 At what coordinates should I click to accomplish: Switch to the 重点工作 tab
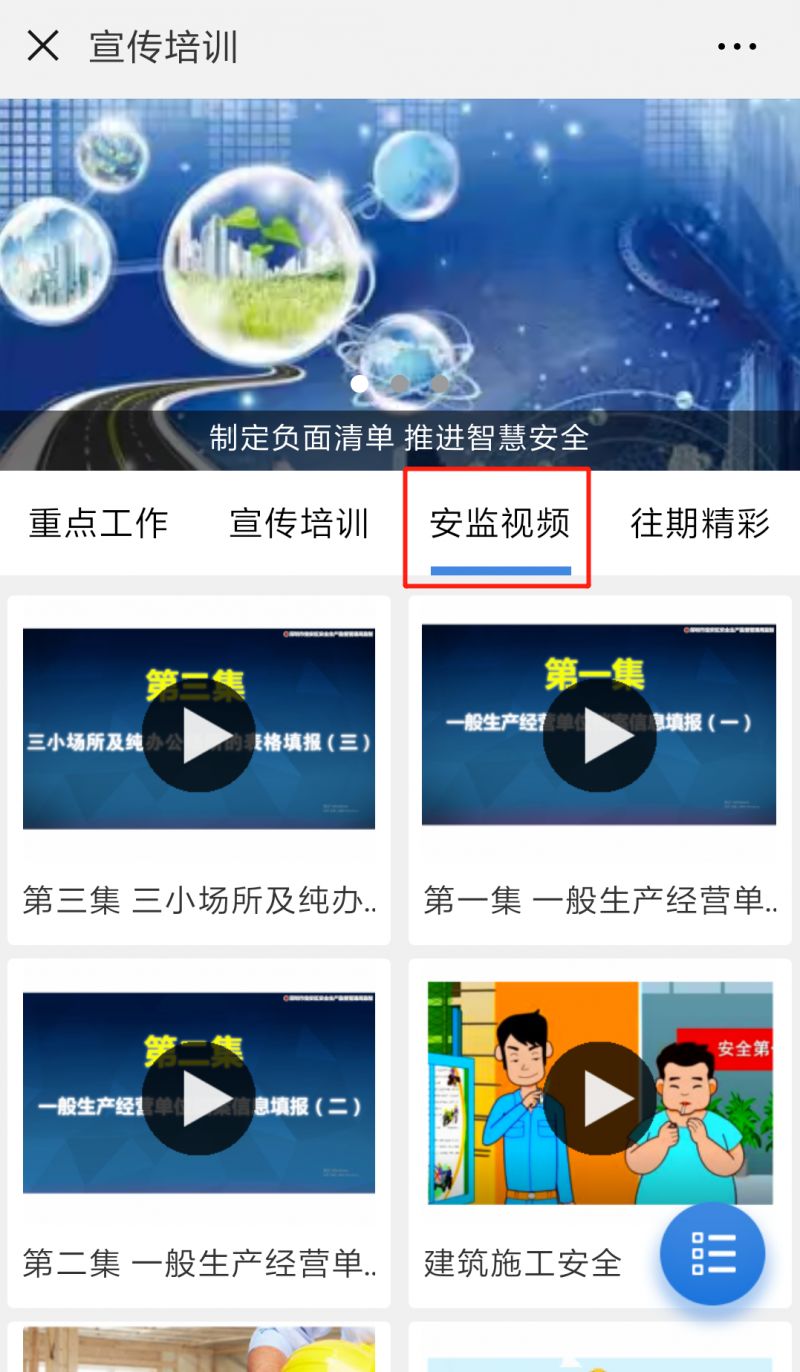pos(98,523)
